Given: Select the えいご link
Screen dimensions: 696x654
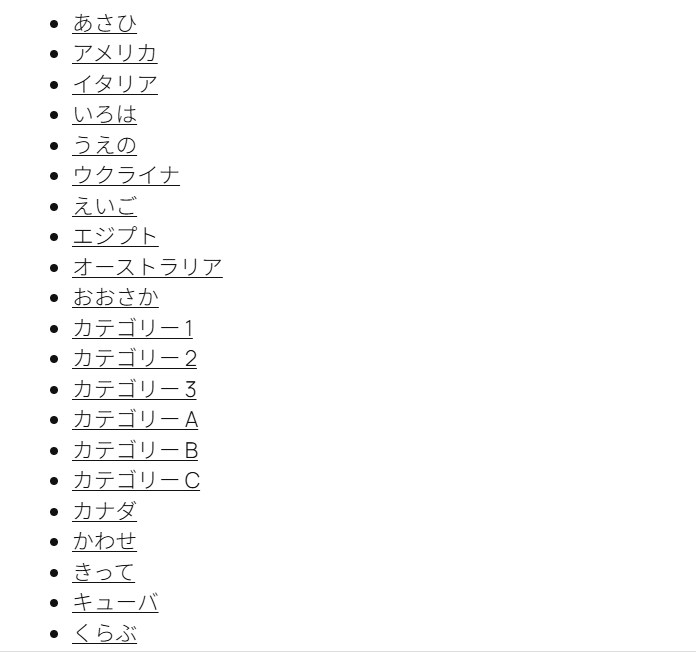Looking at the screenshot, I should tap(104, 206).
